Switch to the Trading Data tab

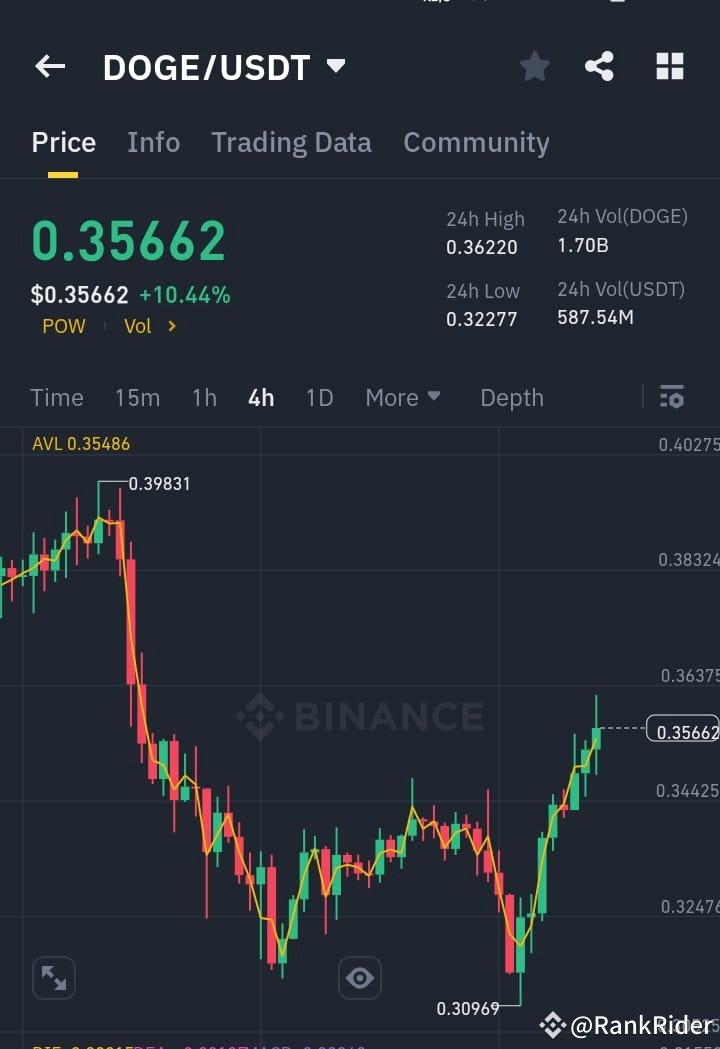coord(291,142)
